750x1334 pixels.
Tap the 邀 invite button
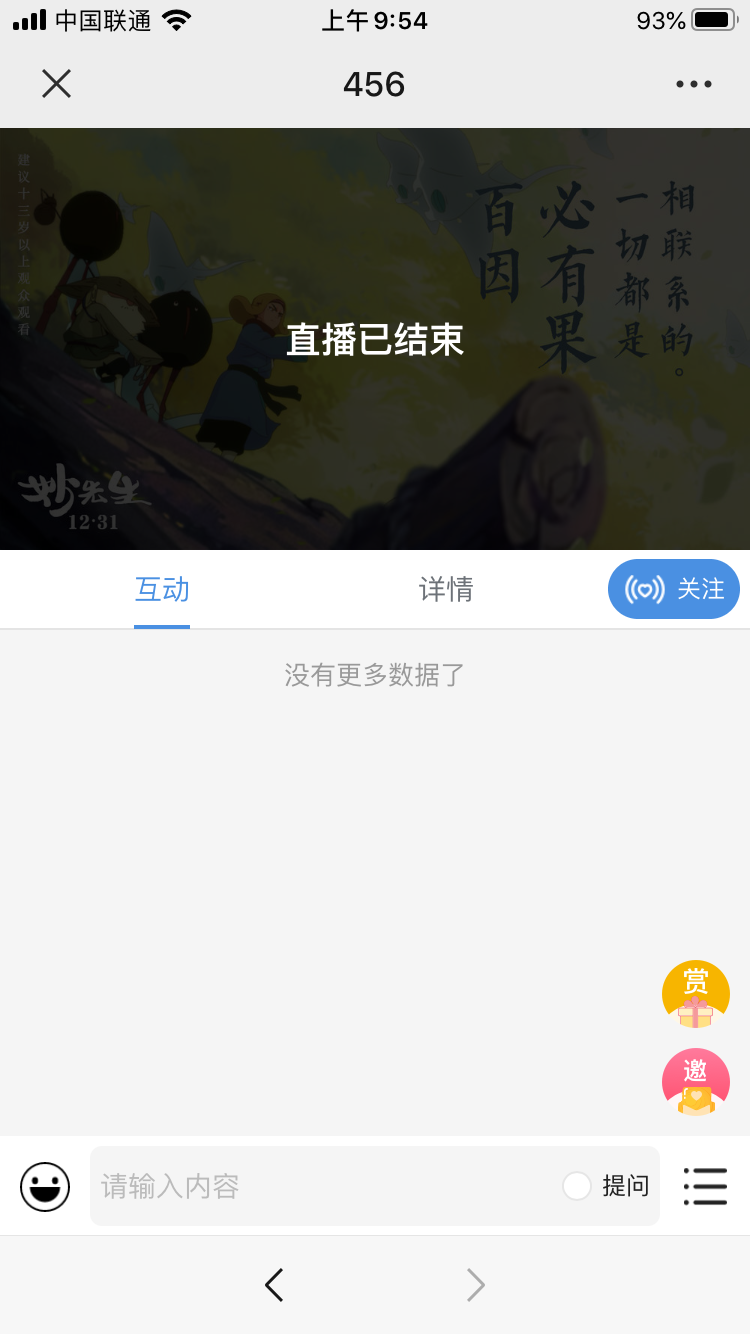point(696,1082)
